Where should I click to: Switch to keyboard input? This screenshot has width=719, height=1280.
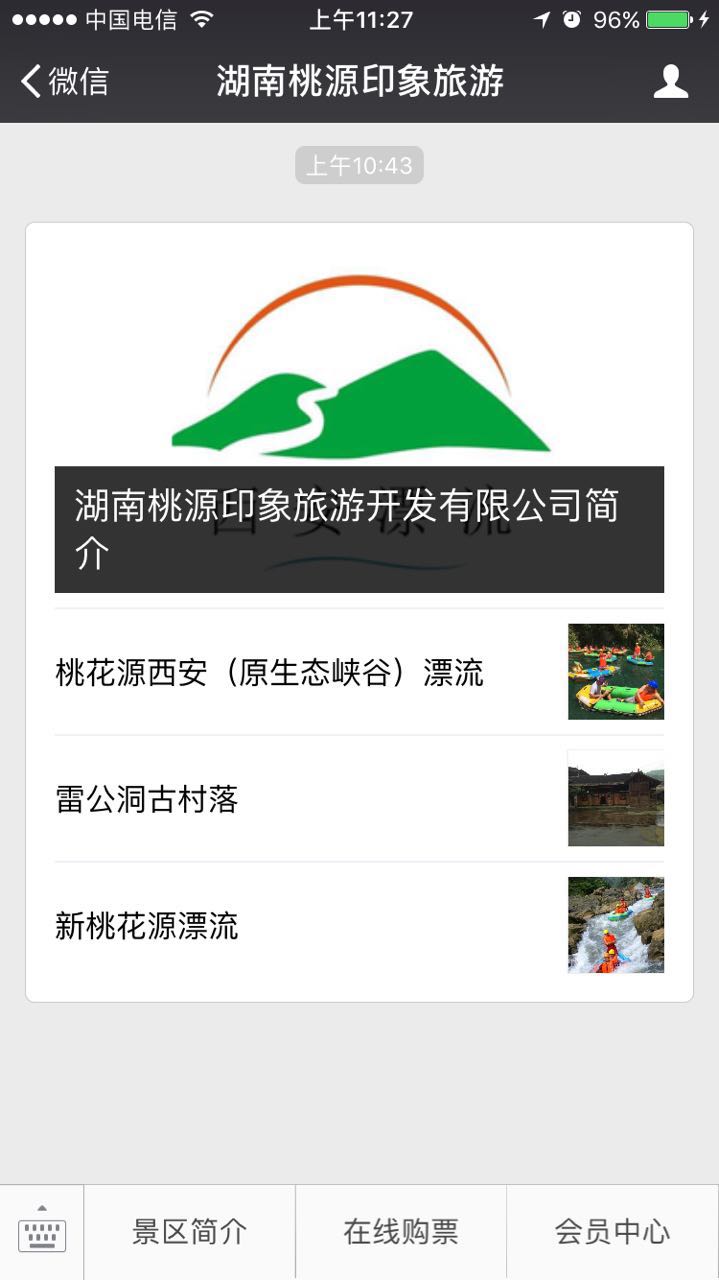click(x=42, y=1232)
